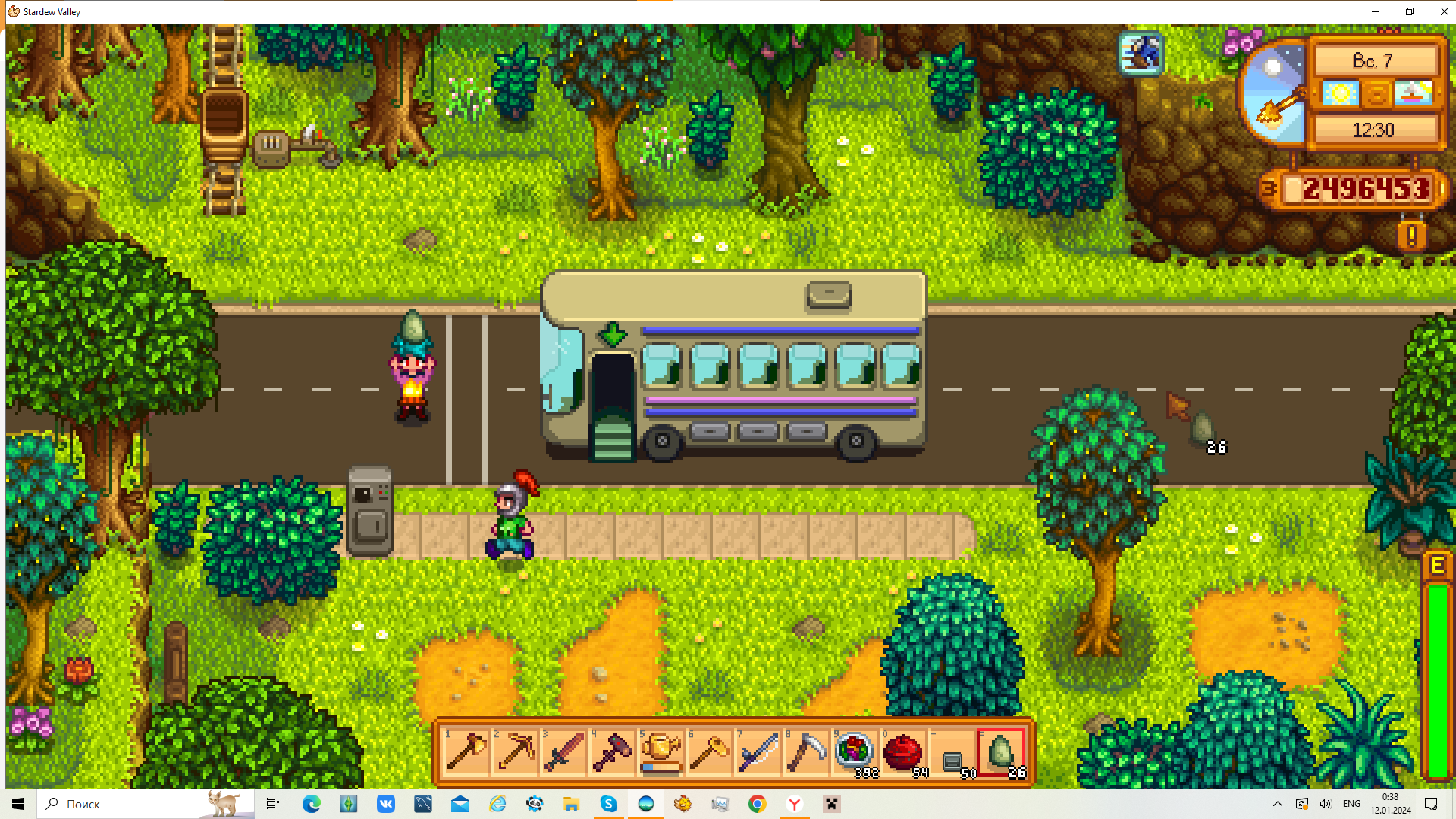Image resolution: width=1456 pixels, height=819 pixels.
Task: Open Task View on the taskbar
Action: [x=273, y=804]
